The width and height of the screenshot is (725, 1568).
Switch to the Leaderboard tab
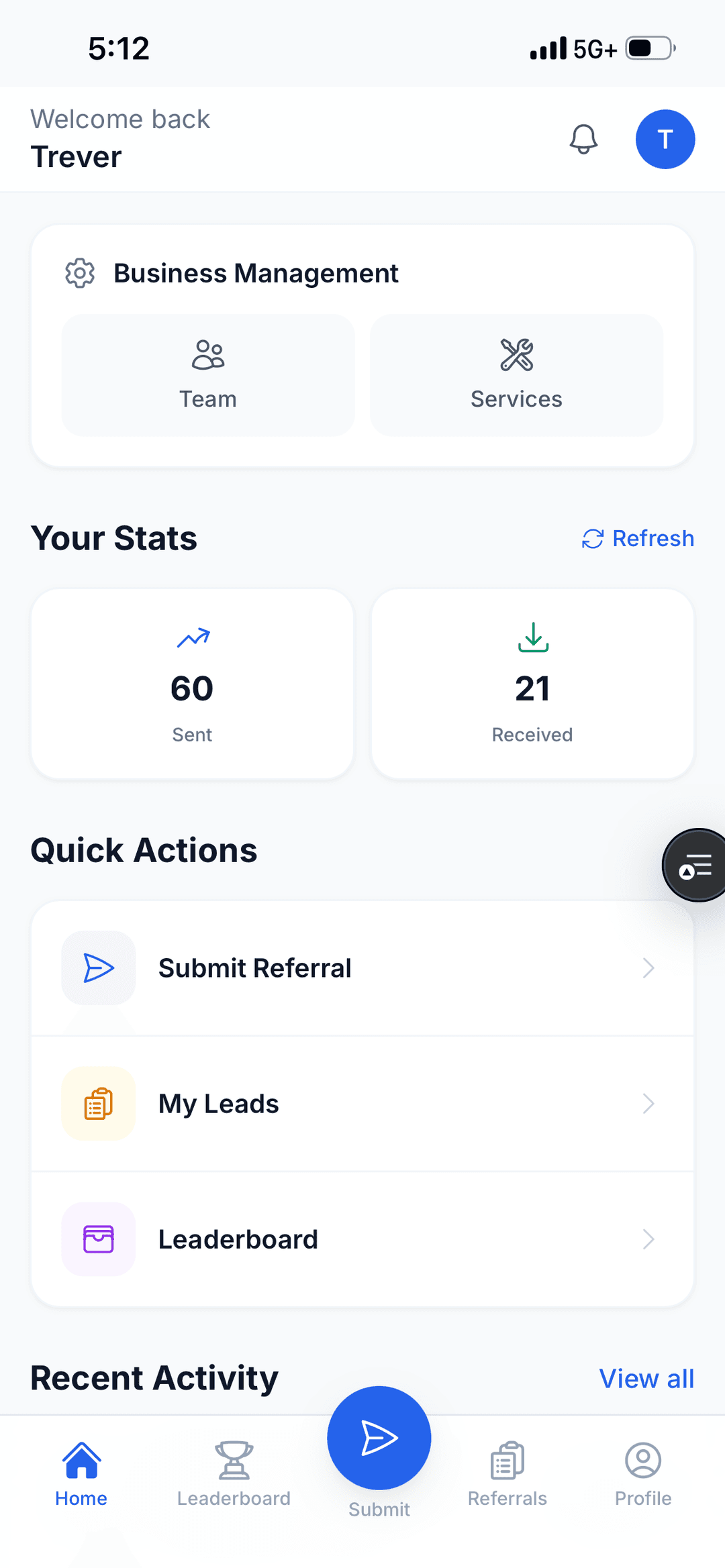click(234, 1463)
